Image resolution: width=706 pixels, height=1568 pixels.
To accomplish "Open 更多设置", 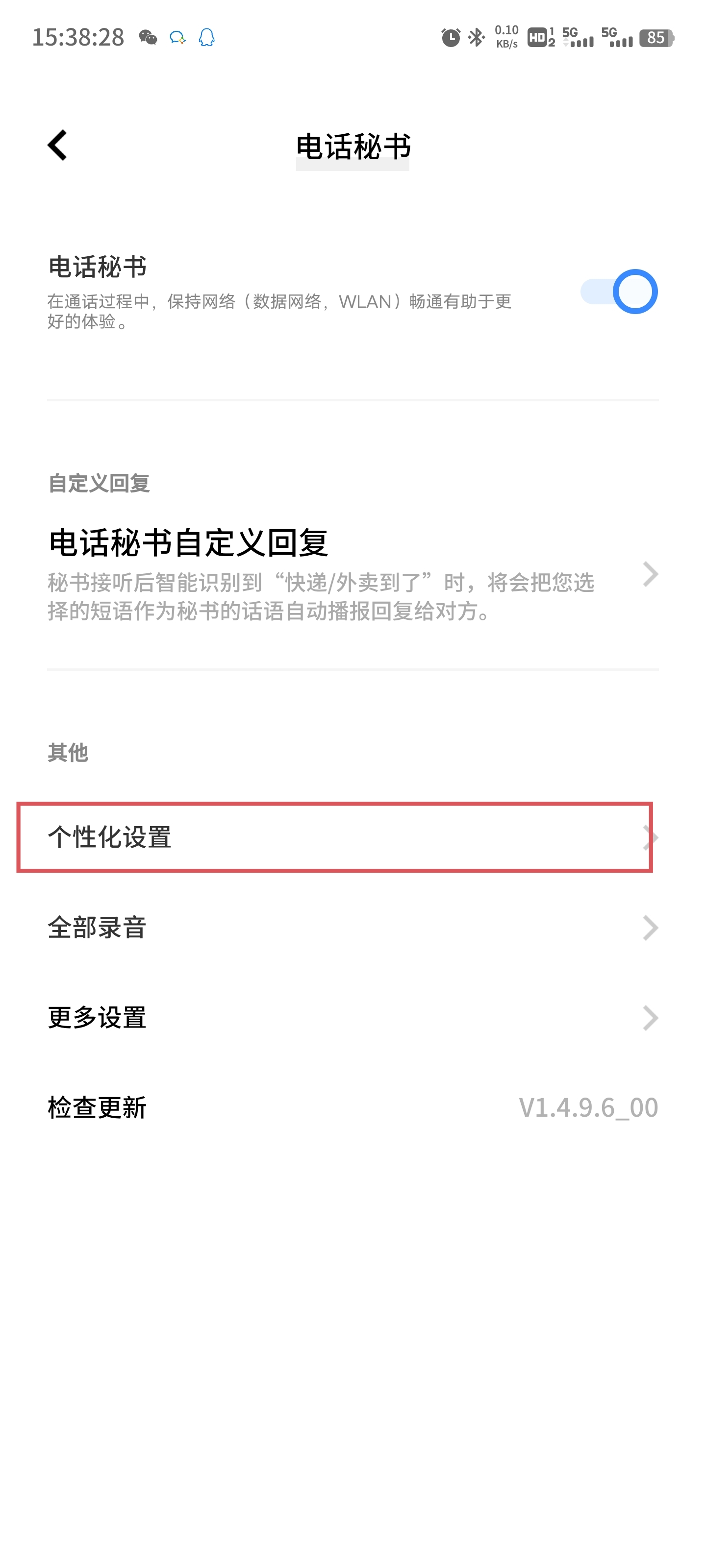I will click(x=353, y=1018).
